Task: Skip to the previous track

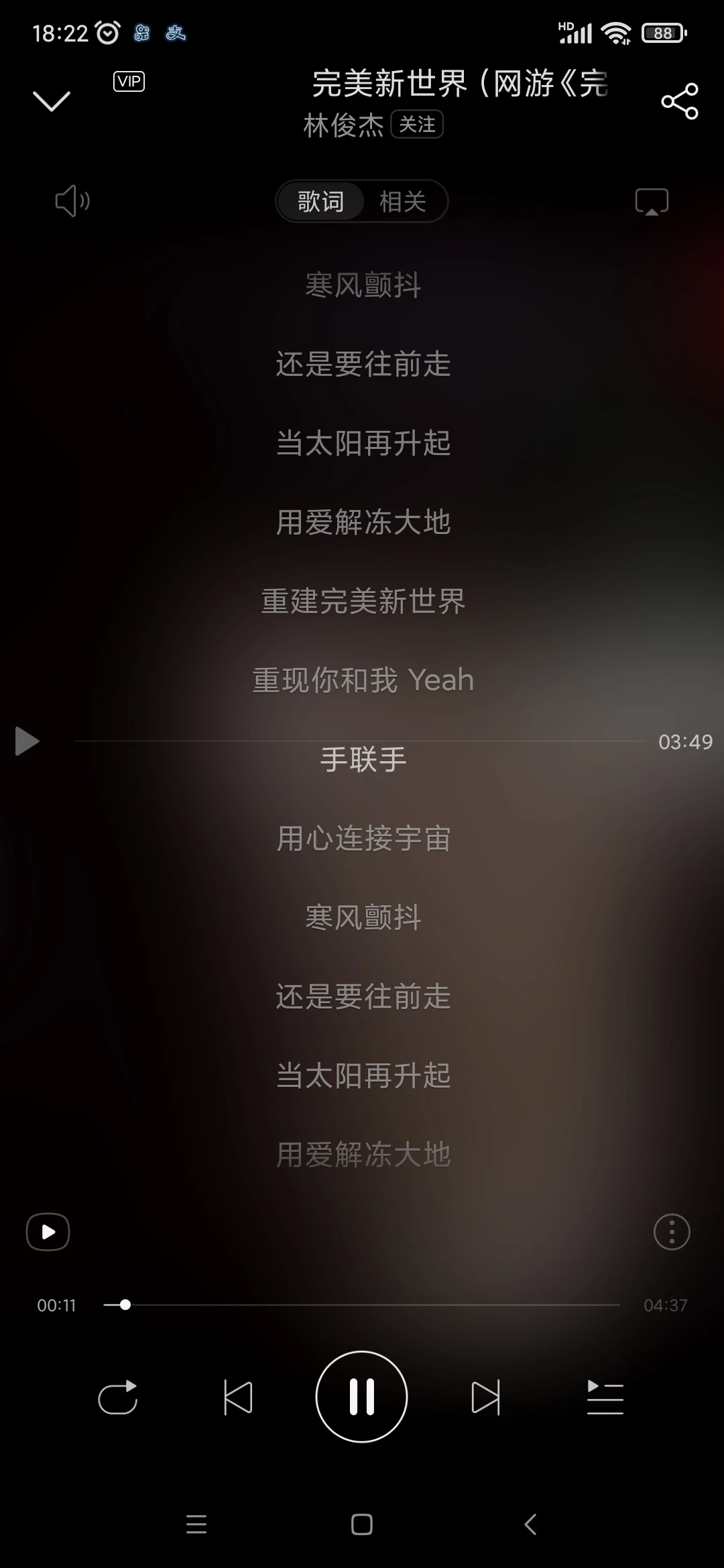Action: click(238, 1397)
